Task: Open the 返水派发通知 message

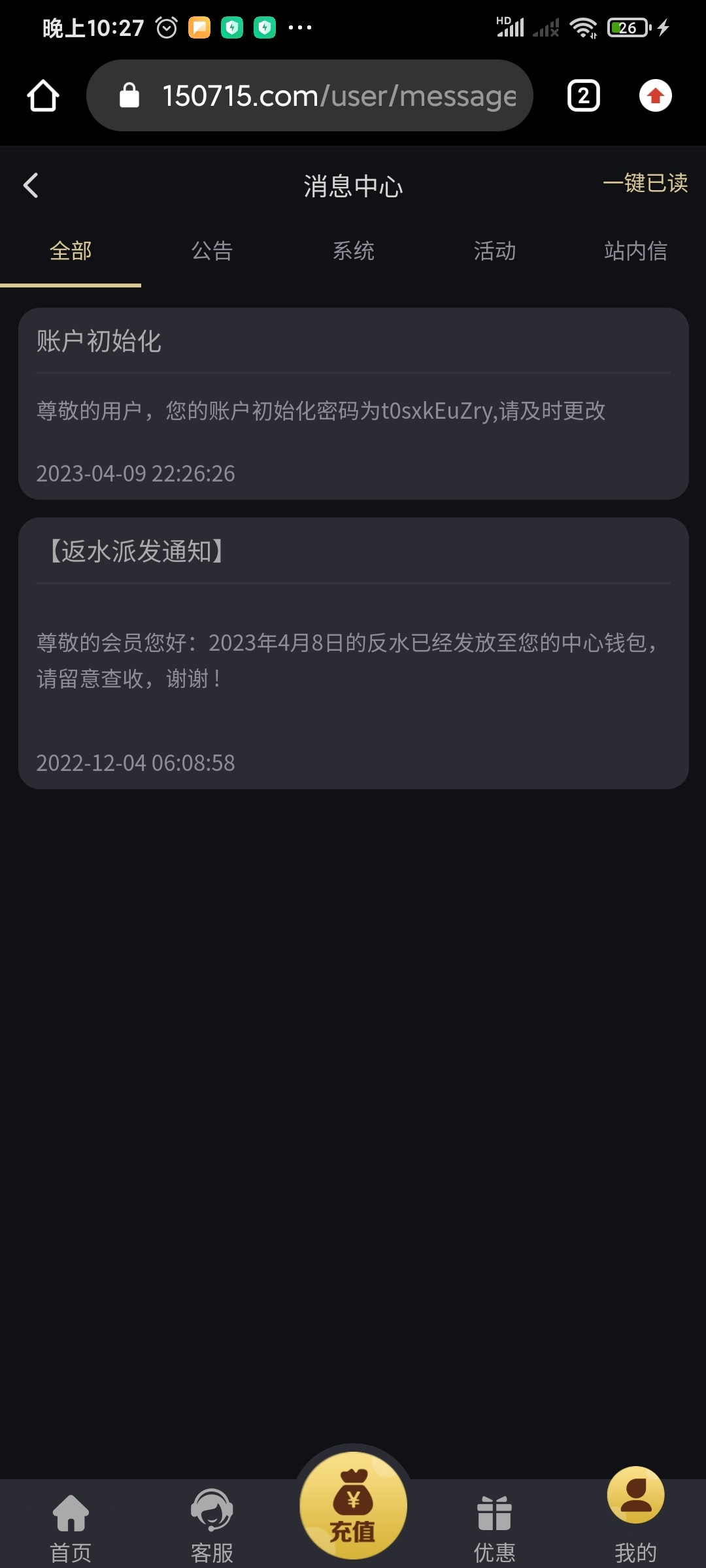Action: point(353,653)
